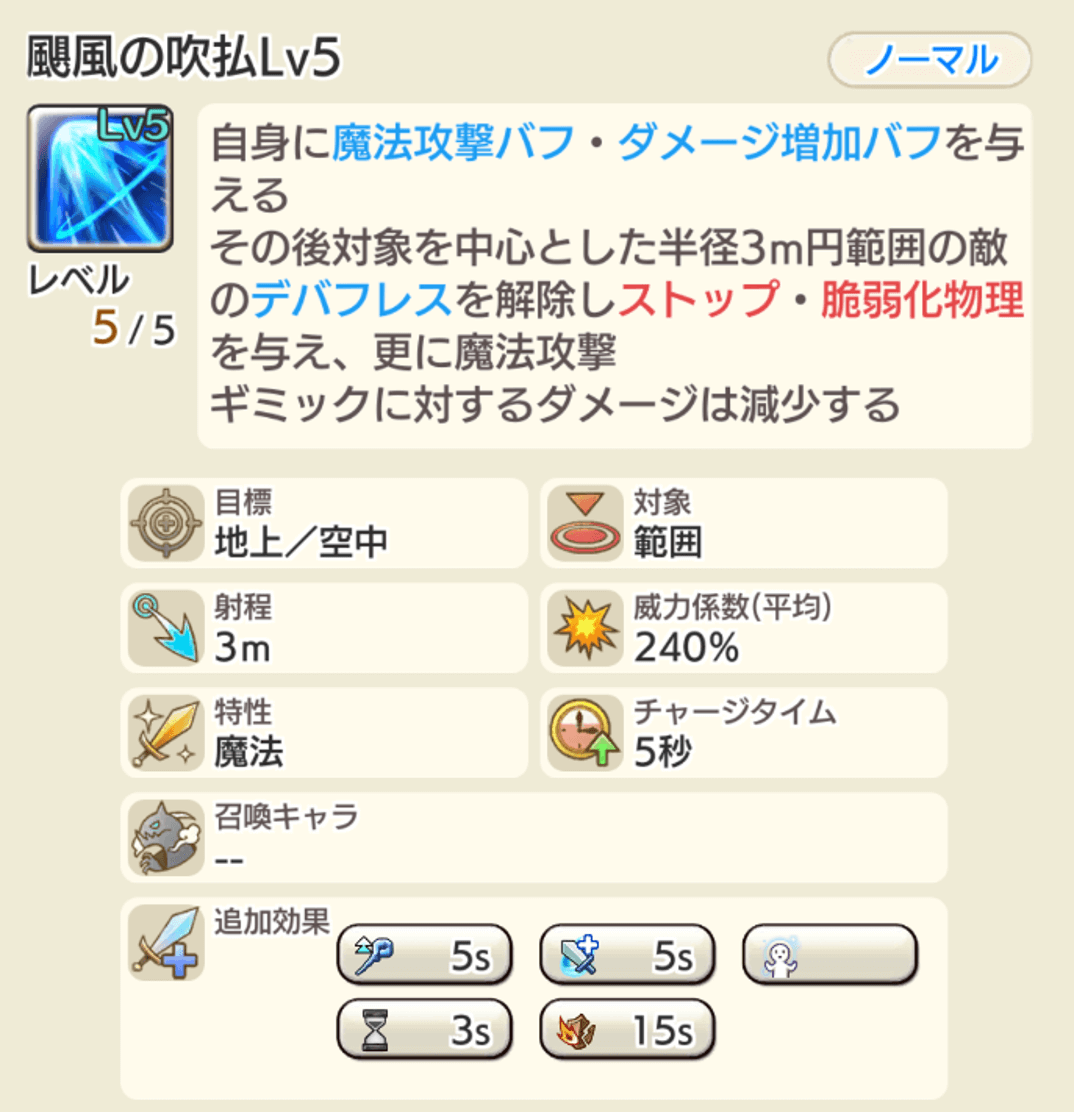Tap the ghost icon effect chip

[829, 956]
